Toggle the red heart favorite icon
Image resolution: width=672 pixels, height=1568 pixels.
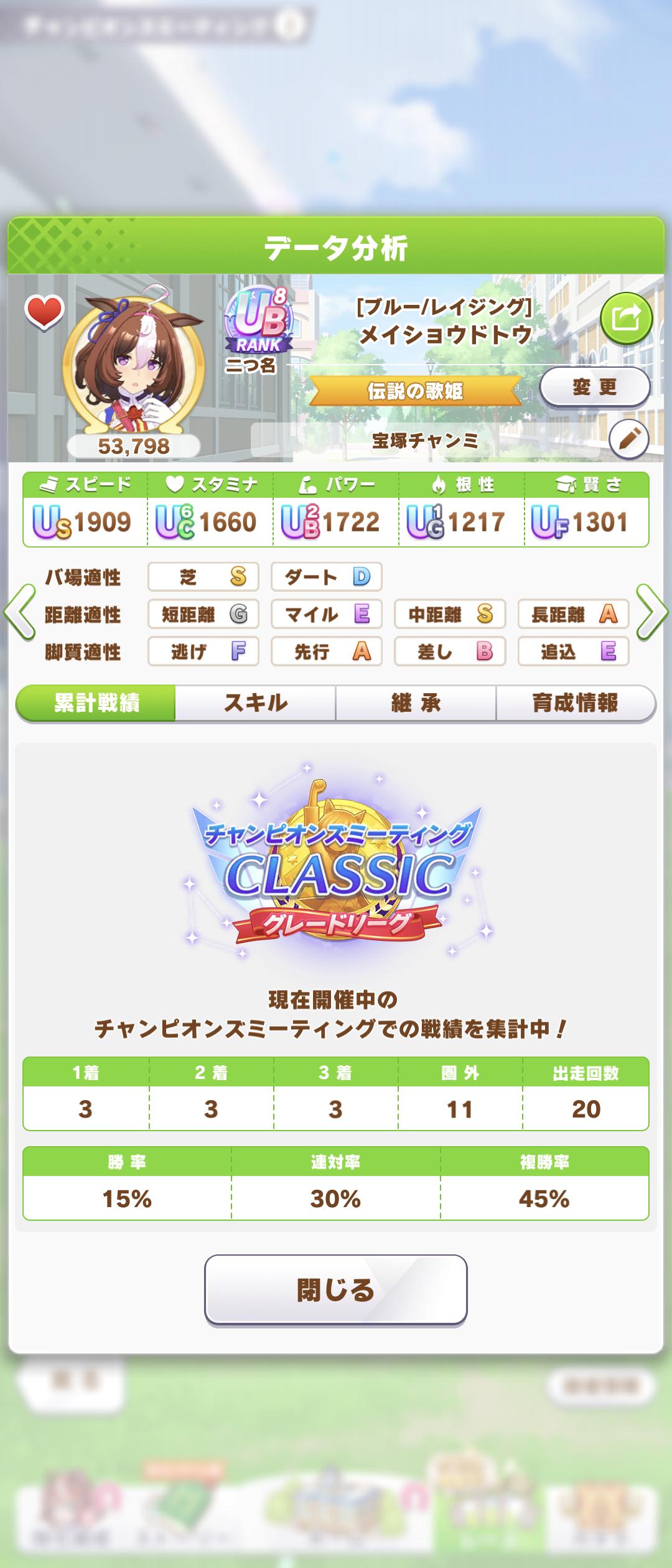[x=44, y=311]
